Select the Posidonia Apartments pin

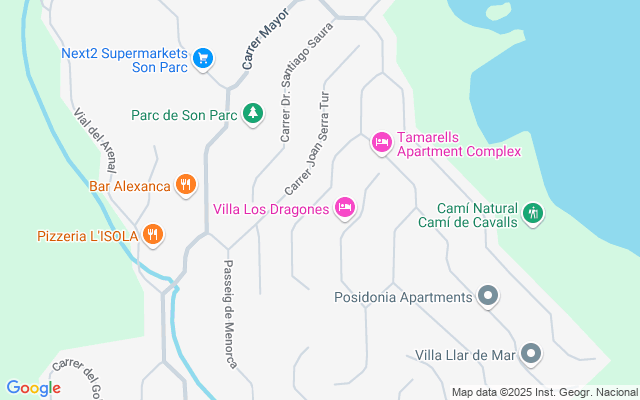click(487, 296)
